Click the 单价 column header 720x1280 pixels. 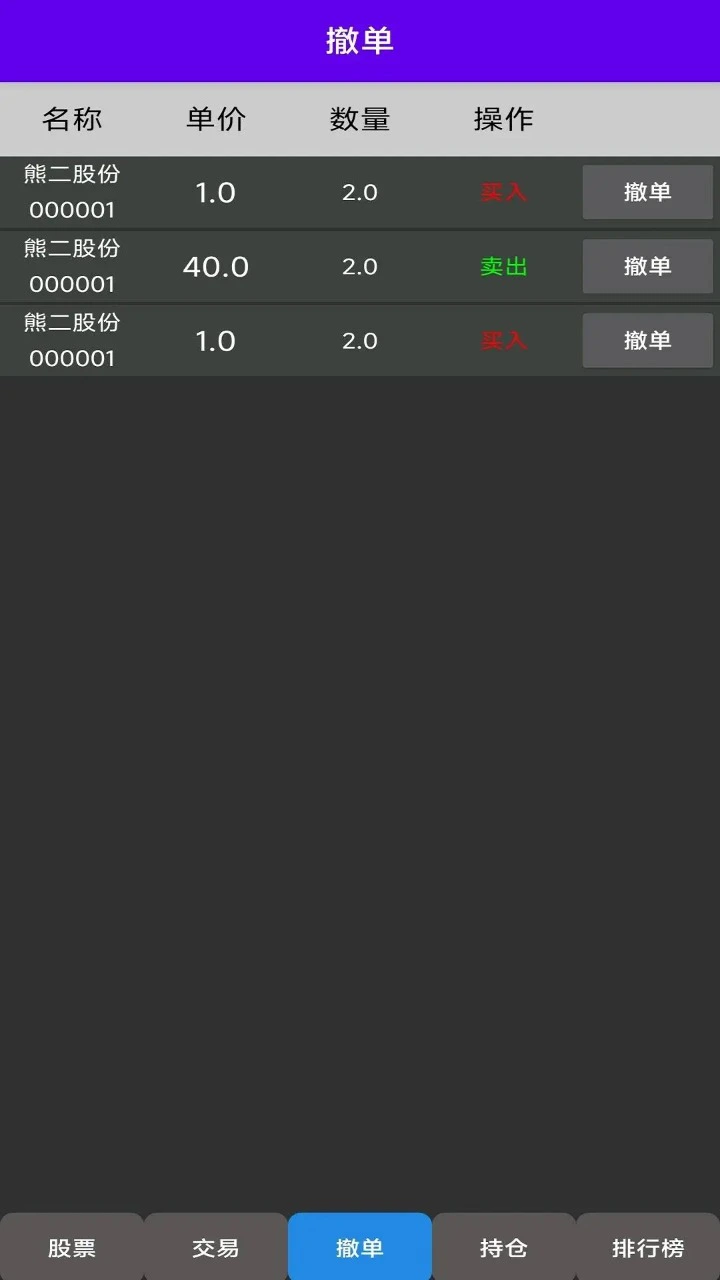click(215, 119)
